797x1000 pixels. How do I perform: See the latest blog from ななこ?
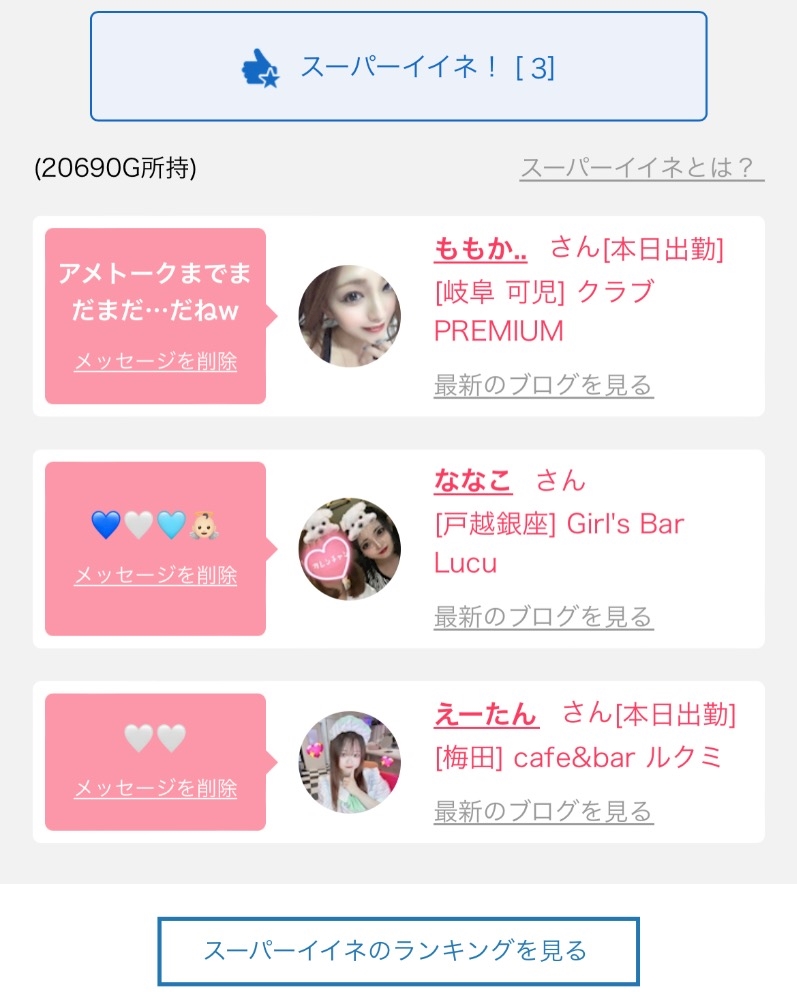click(x=543, y=617)
